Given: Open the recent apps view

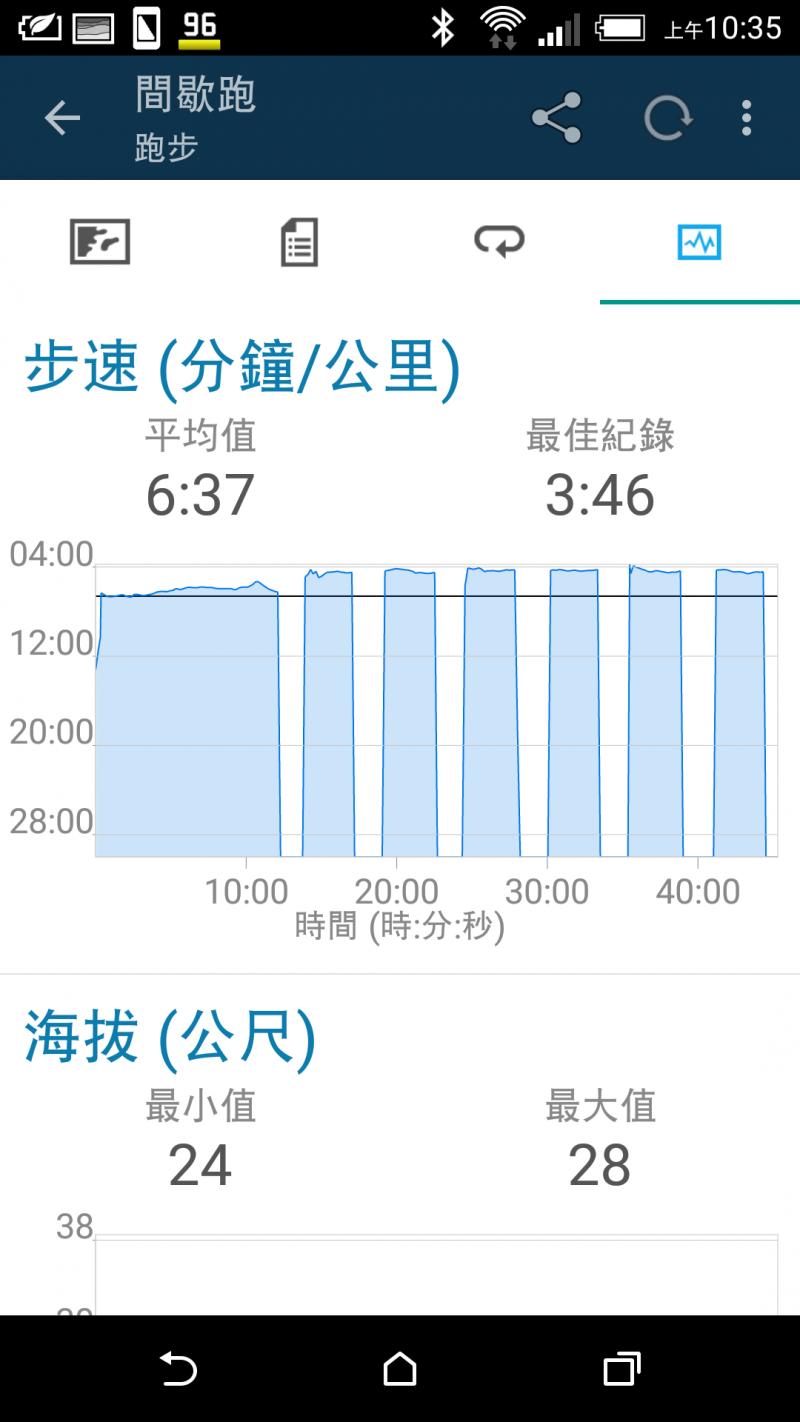Looking at the screenshot, I should point(621,1368).
